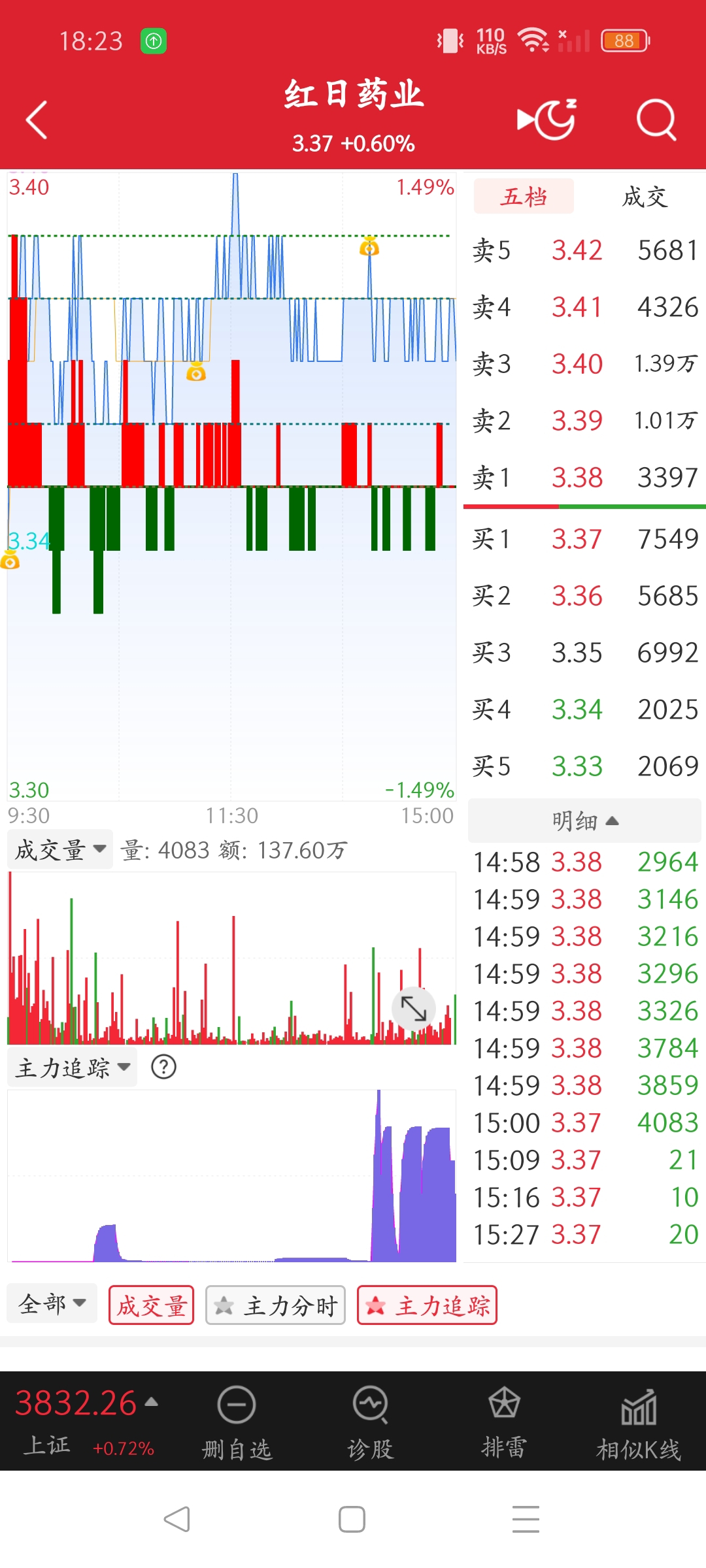Image resolution: width=706 pixels, height=1568 pixels.
Task: Open the search magnifier icon
Action: click(x=656, y=120)
